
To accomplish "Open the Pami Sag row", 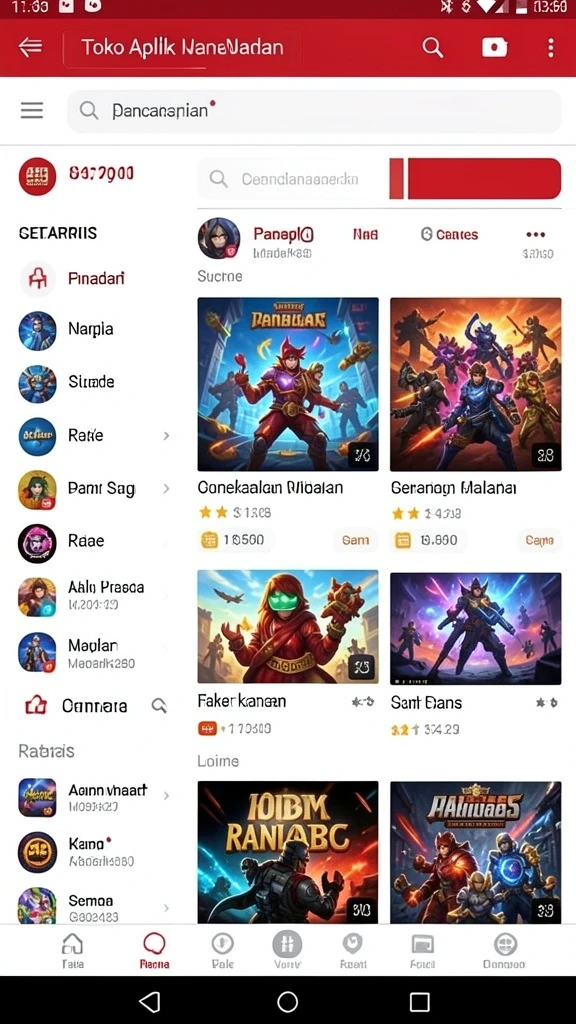I will click(x=95, y=488).
